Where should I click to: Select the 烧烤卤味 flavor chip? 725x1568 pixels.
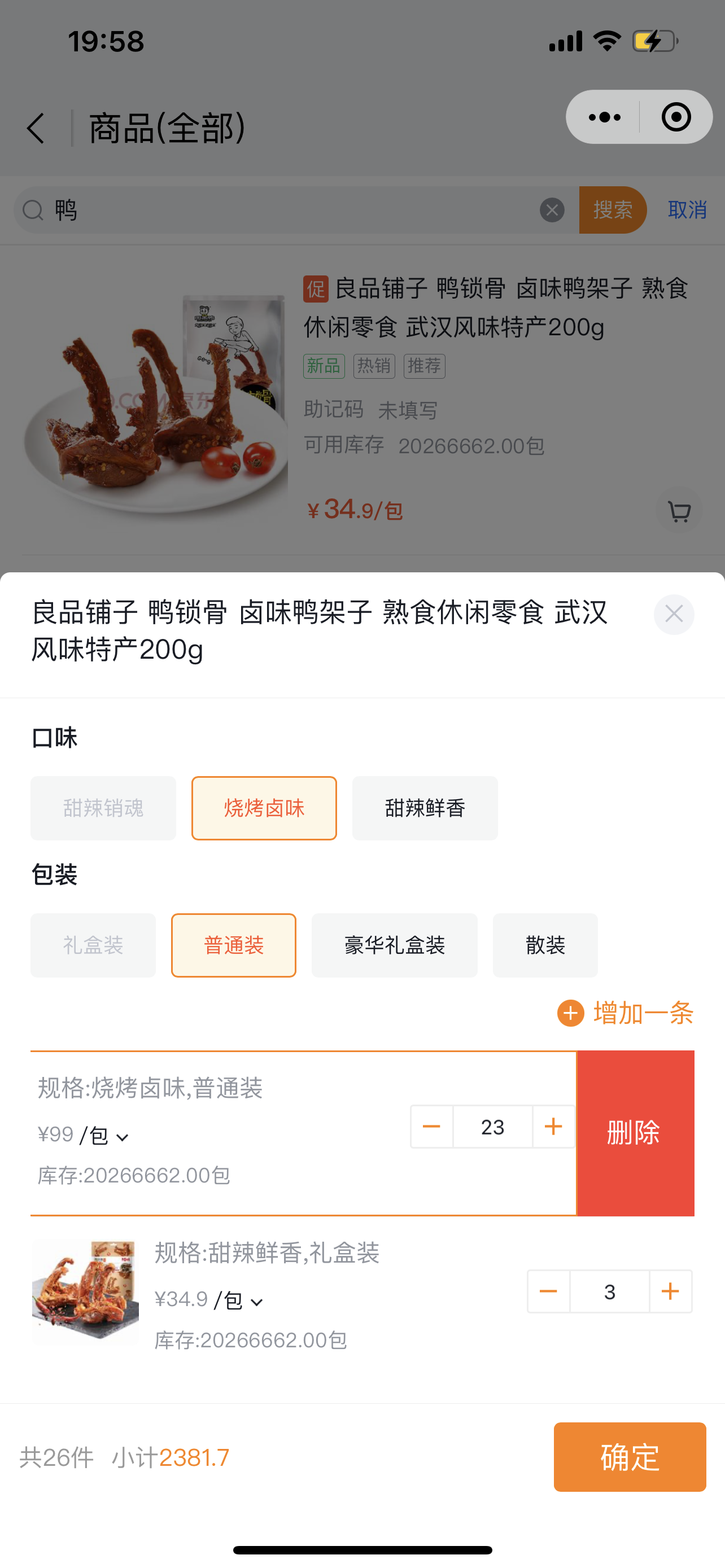pyautogui.click(x=264, y=808)
